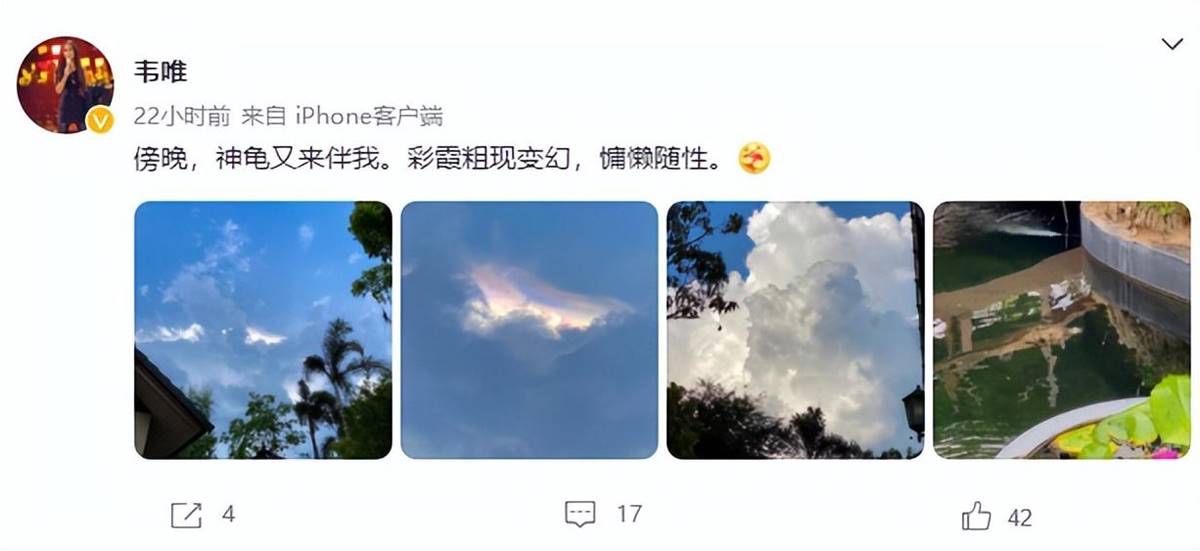Image resolution: width=1200 pixels, height=551 pixels.
Task: Open the pond and lotus leaf photo
Action: 1061,330
